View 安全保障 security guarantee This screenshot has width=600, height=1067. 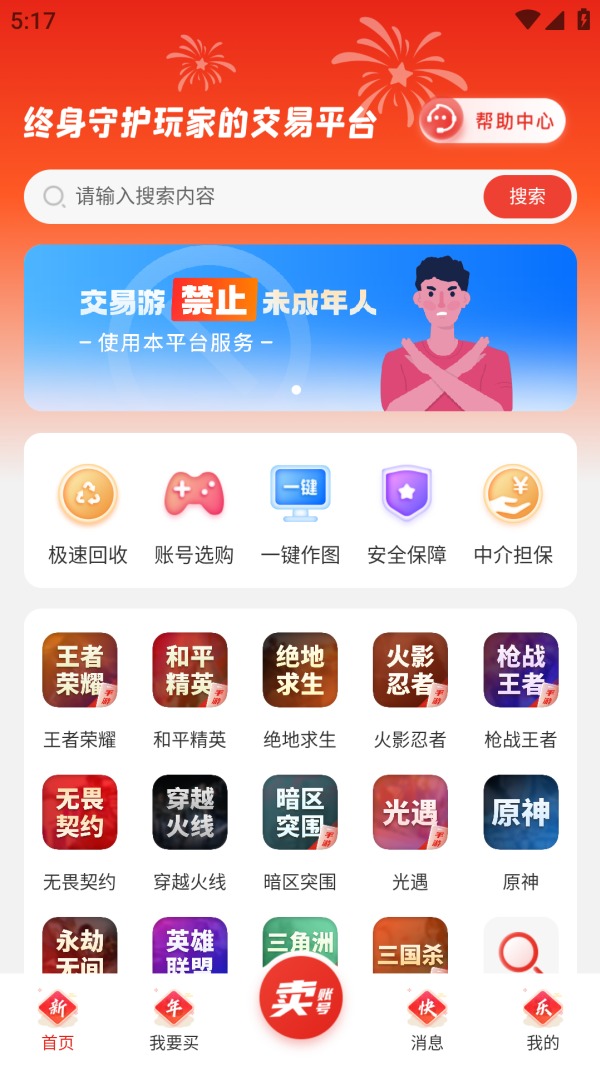[406, 514]
